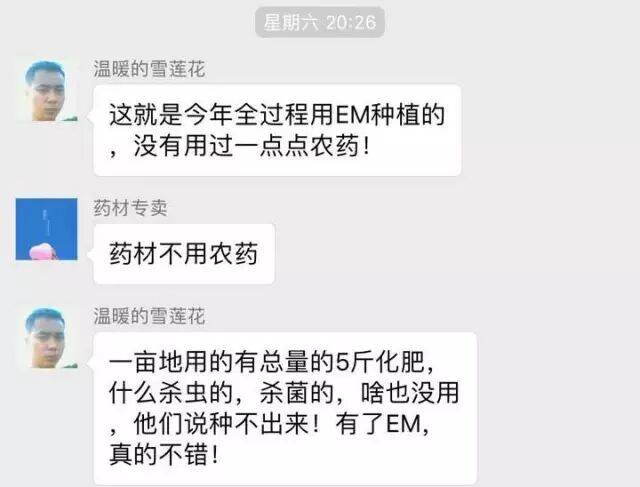Tap 温暖的雪莲花's avatar beside the EM种植 message

[47, 91]
